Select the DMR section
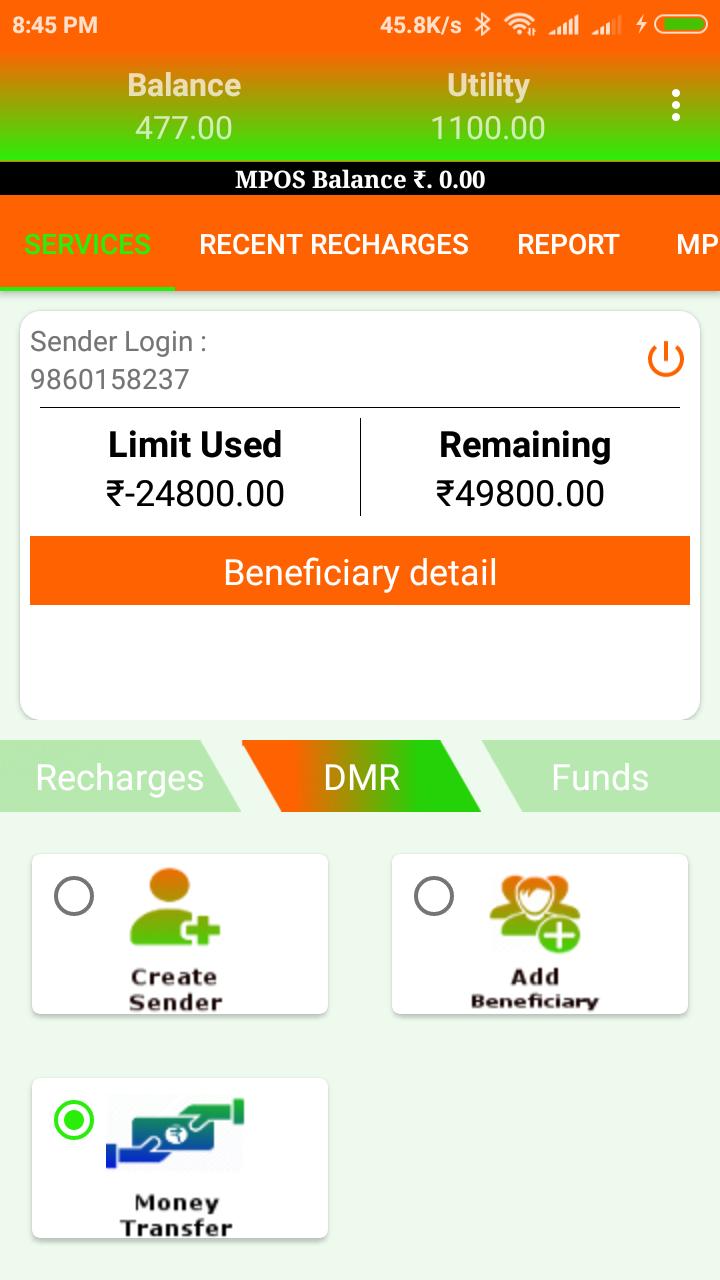The width and height of the screenshot is (720, 1280). click(x=361, y=778)
